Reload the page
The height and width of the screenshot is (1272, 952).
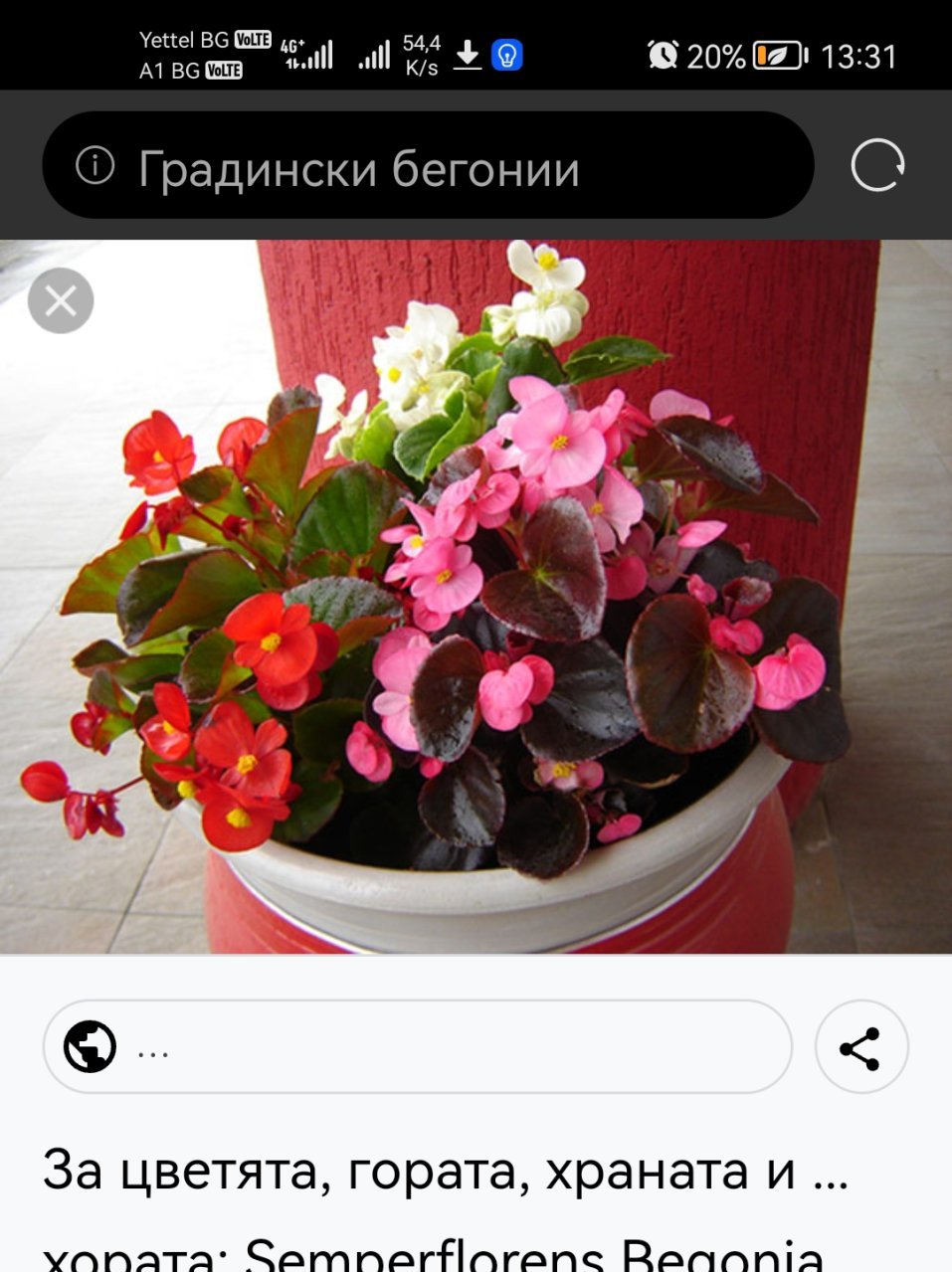coord(877,165)
